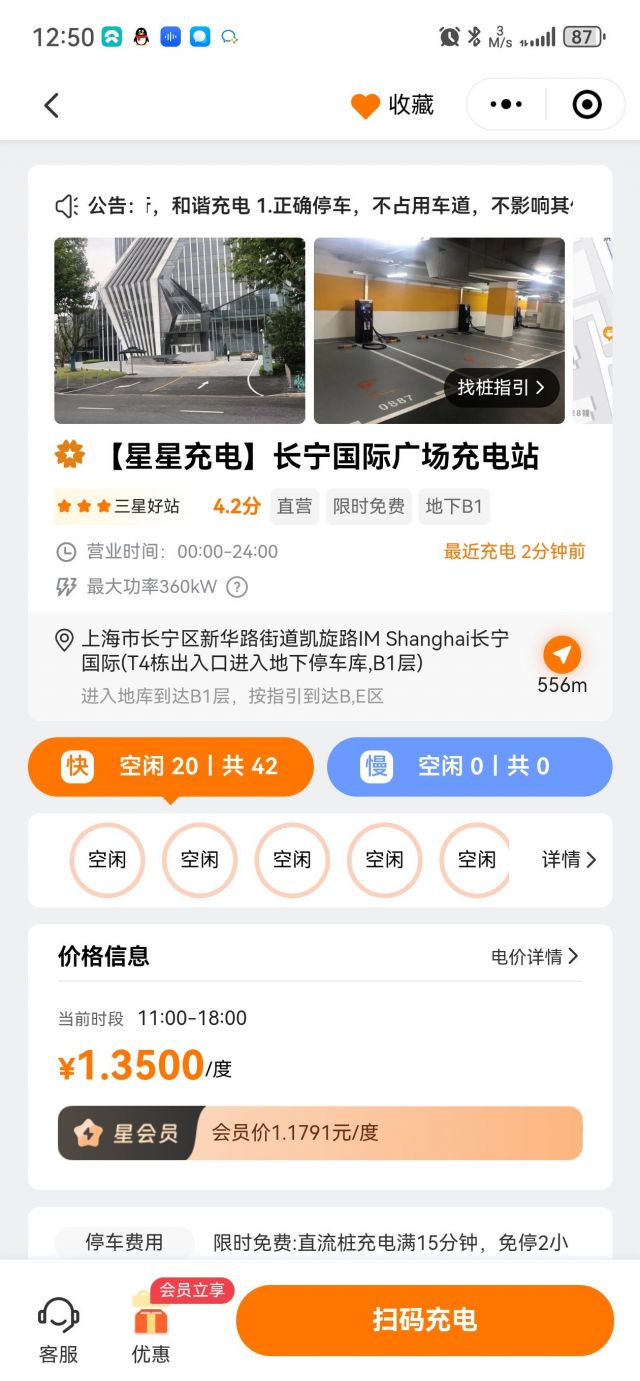
Task: Switch to the 慢 slow-charging tab
Action: tap(469, 767)
